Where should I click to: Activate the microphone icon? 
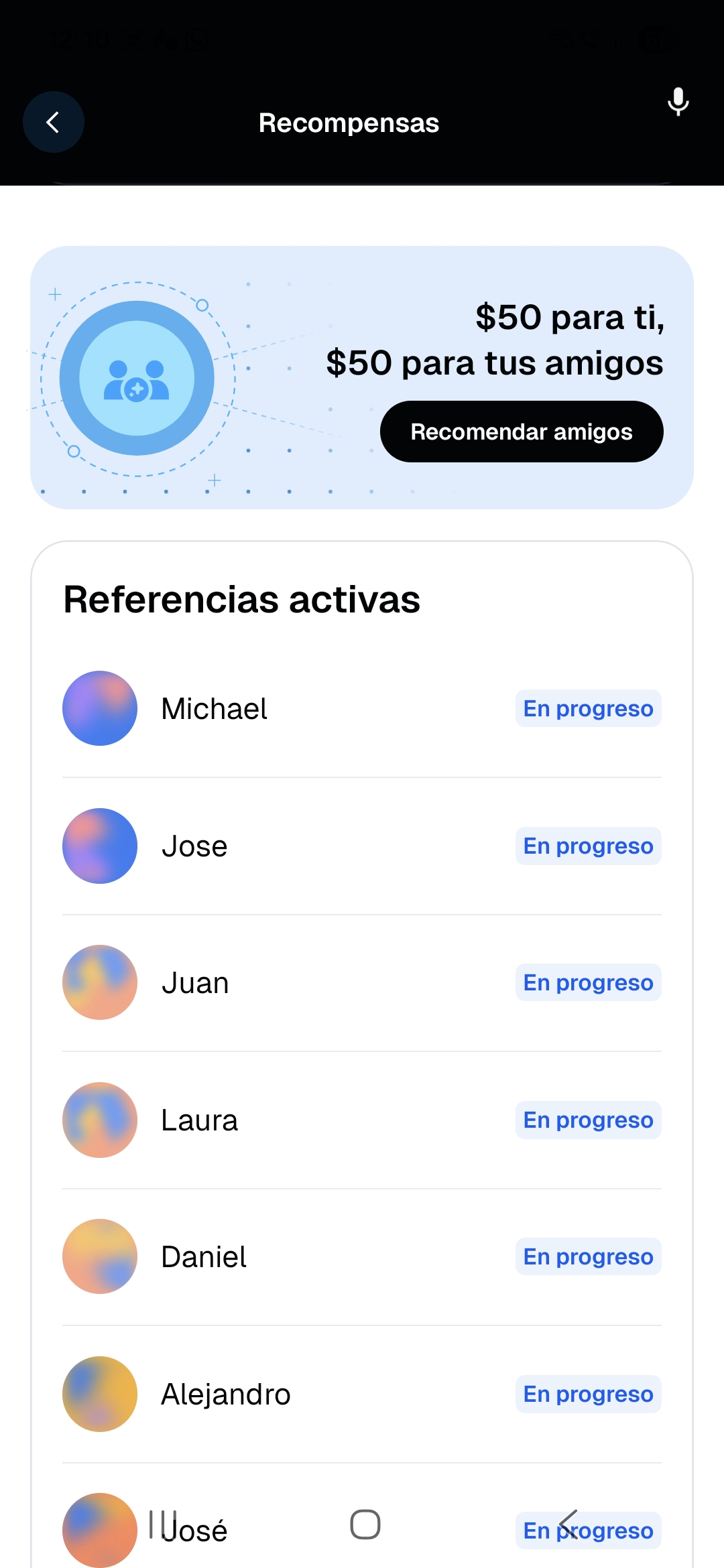coord(678,102)
